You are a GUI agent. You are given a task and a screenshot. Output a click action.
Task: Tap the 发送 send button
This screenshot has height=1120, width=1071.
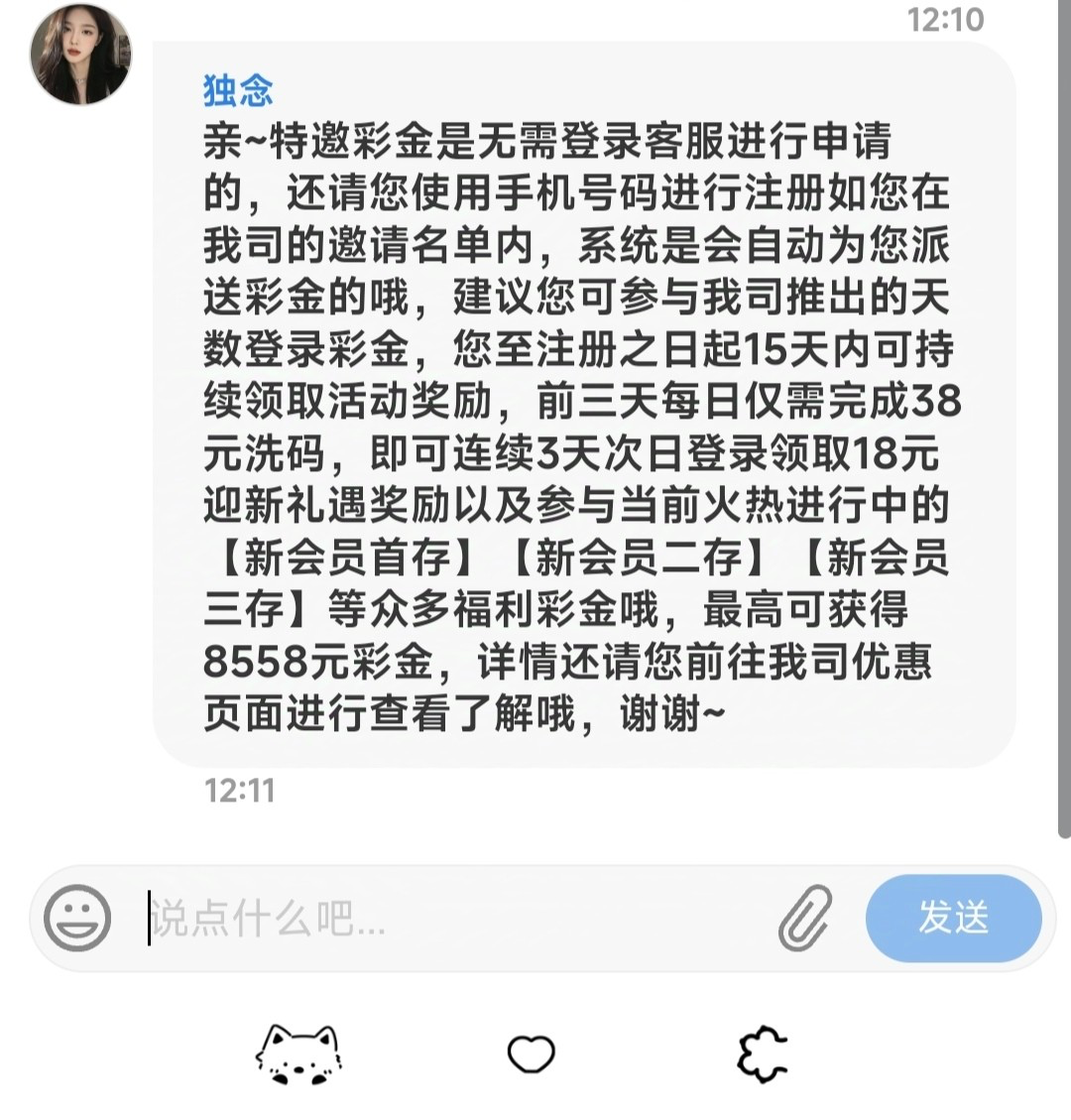tap(953, 919)
